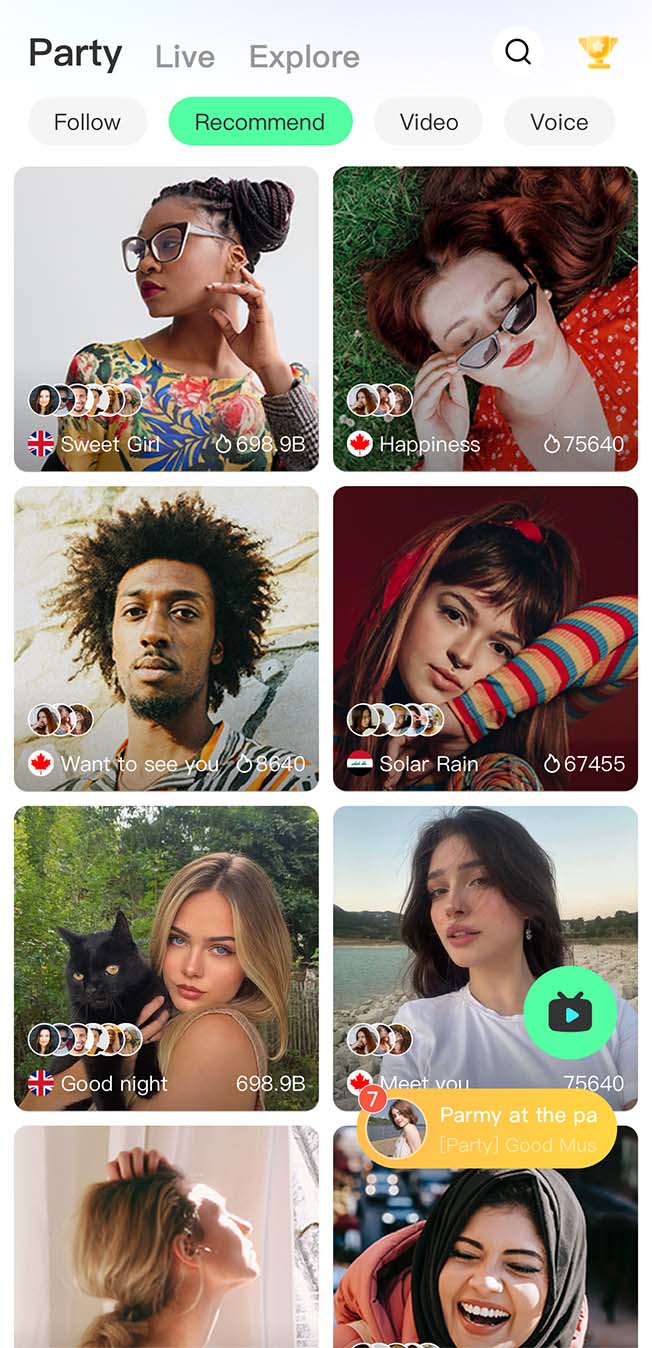The image size is (652, 1348).
Task: Enter the Good night room
Action: [x=166, y=958]
